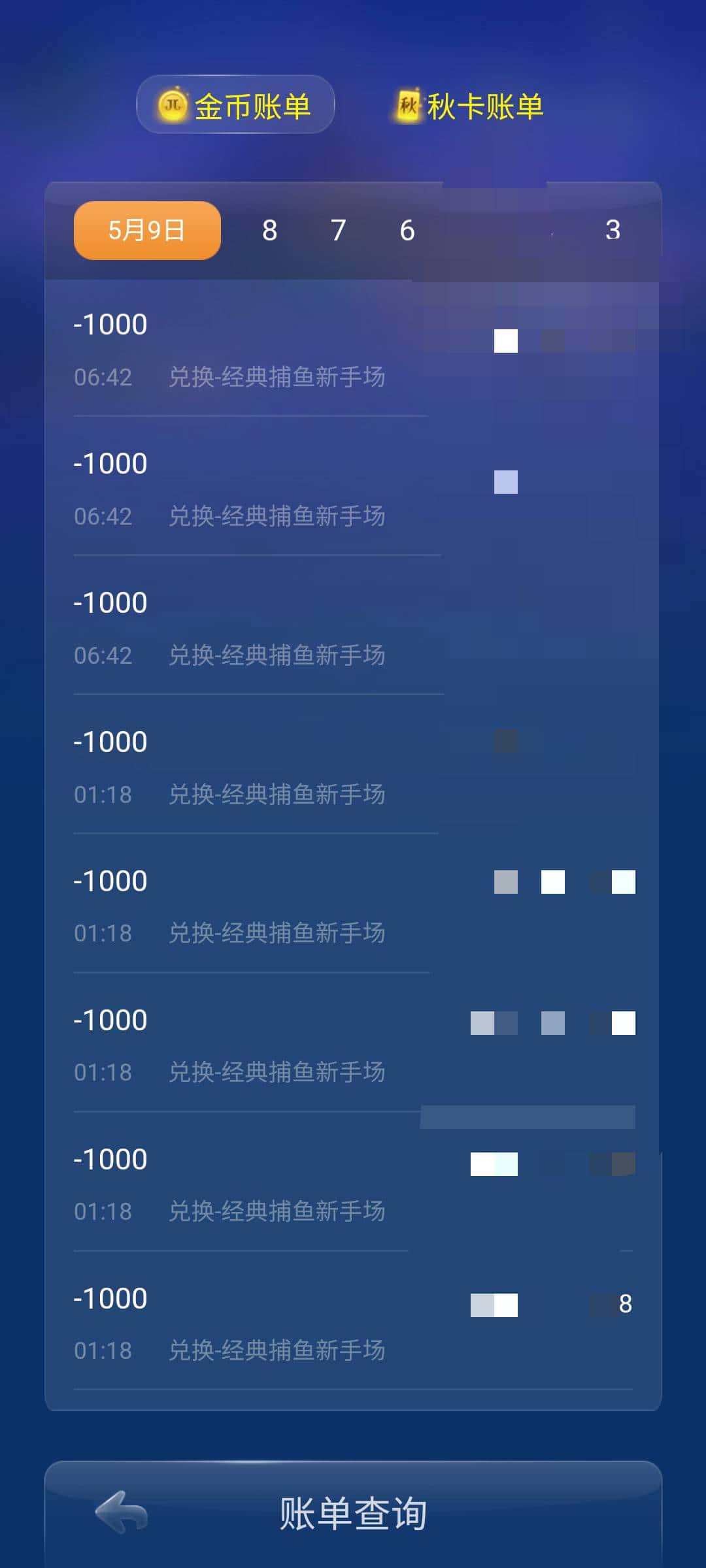The height and width of the screenshot is (1568, 706).
Task: Click the gold coin icon on 金币账单 tab
Action: [171, 105]
